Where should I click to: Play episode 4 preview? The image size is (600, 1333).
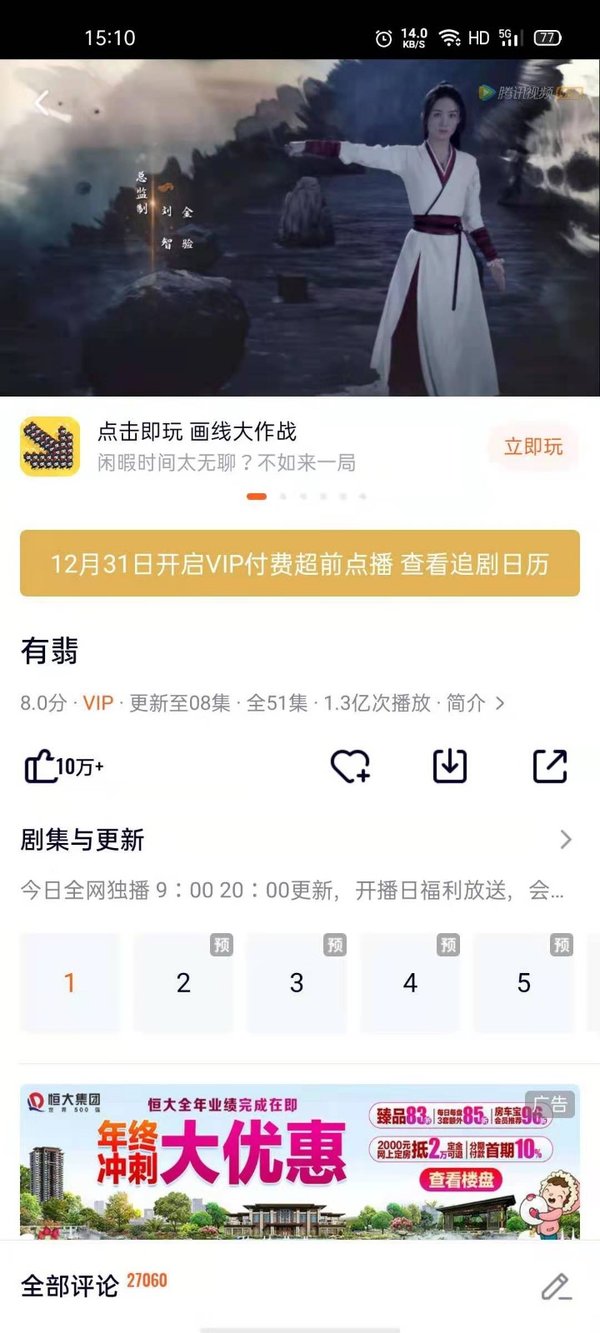(410, 983)
